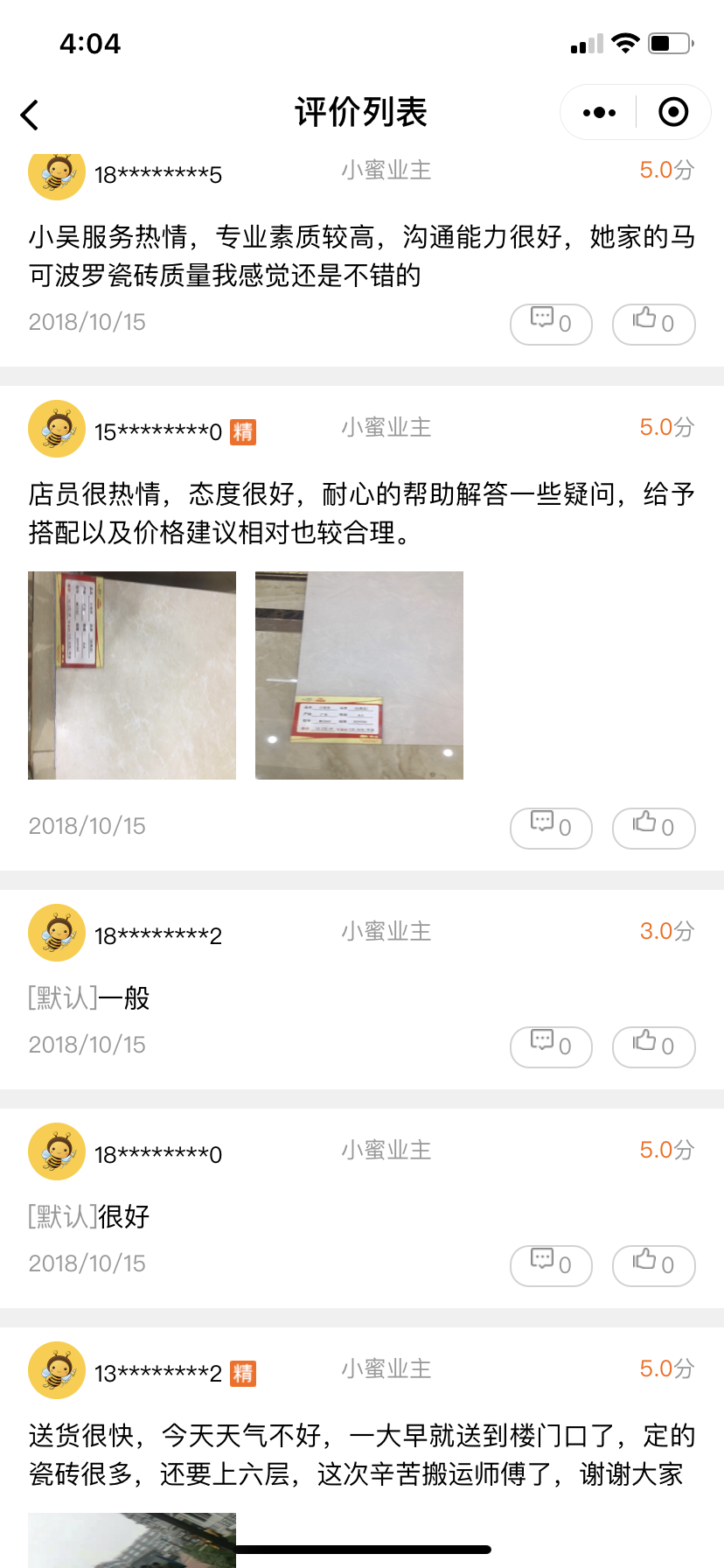The image size is (724, 1568).
Task: Like the 3.0分 review by 18*********2
Action: pos(653,1046)
